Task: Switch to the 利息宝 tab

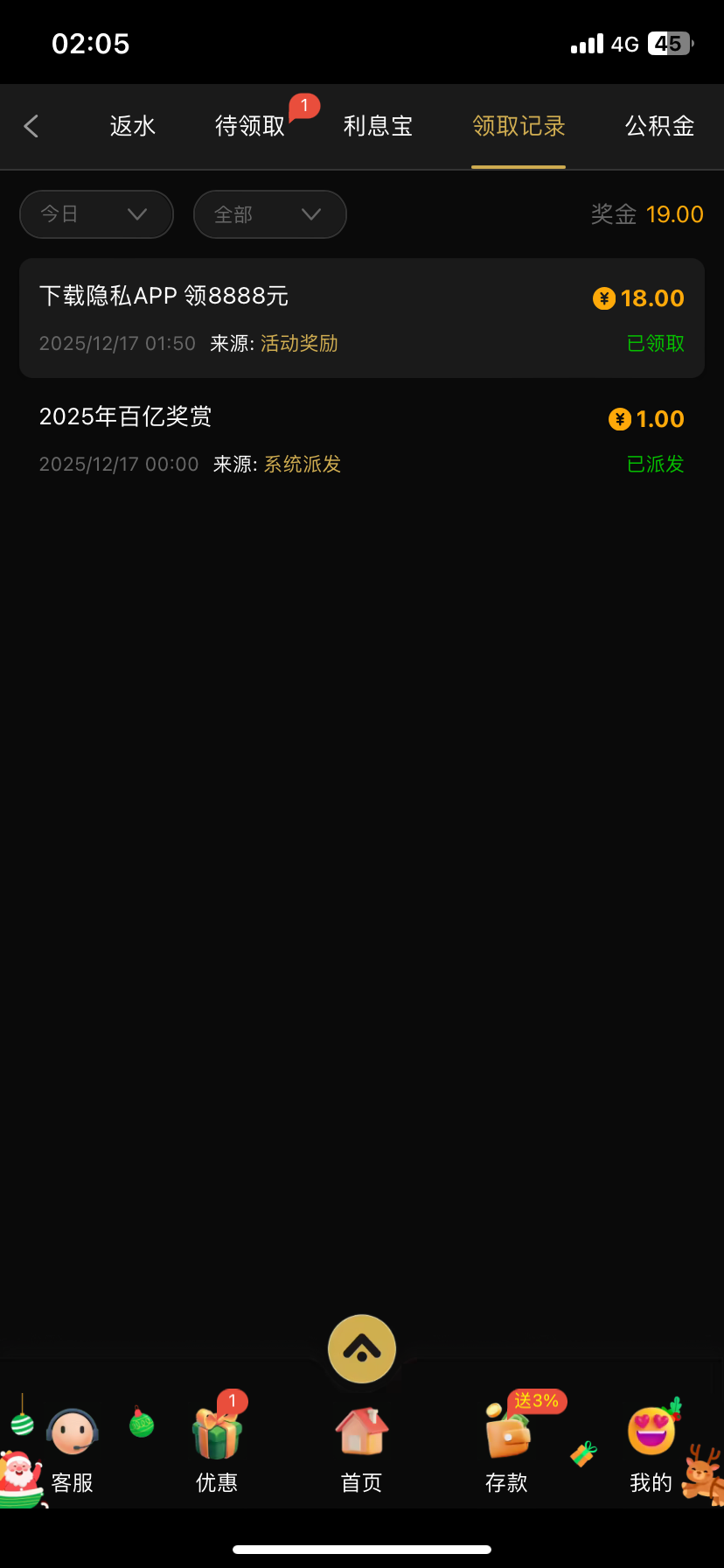Action: point(378,126)
